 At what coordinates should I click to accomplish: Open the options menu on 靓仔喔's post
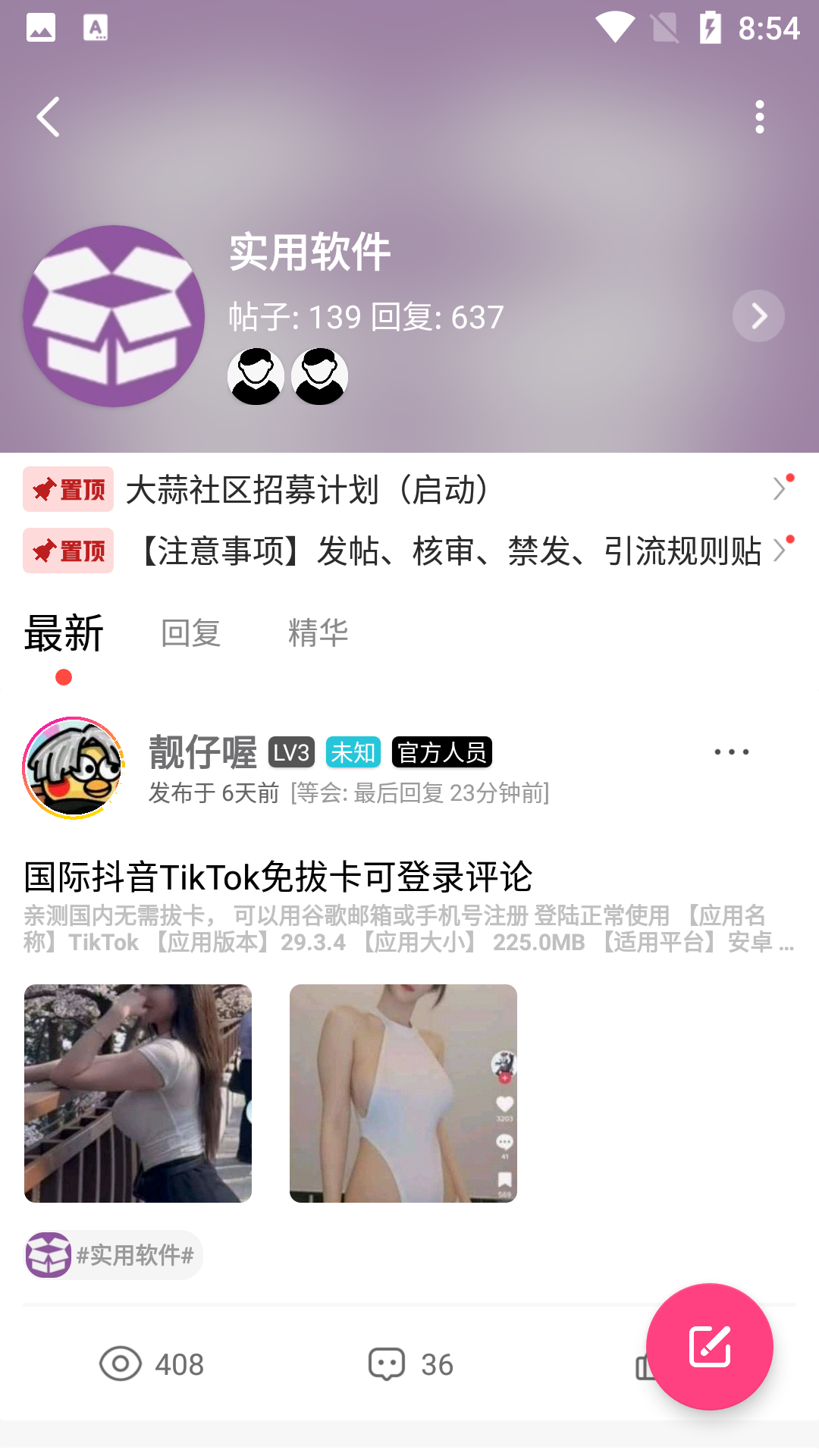click(731, 752)
